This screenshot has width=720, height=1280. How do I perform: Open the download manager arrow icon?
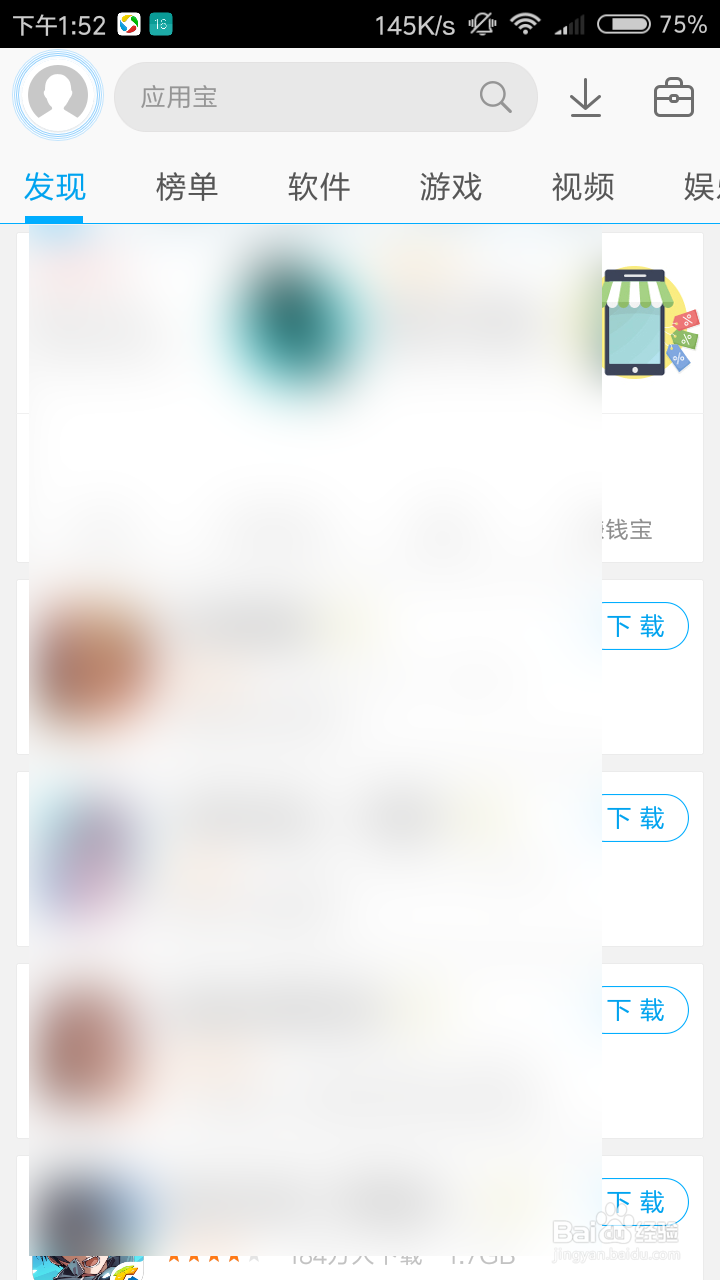[586, 97]
